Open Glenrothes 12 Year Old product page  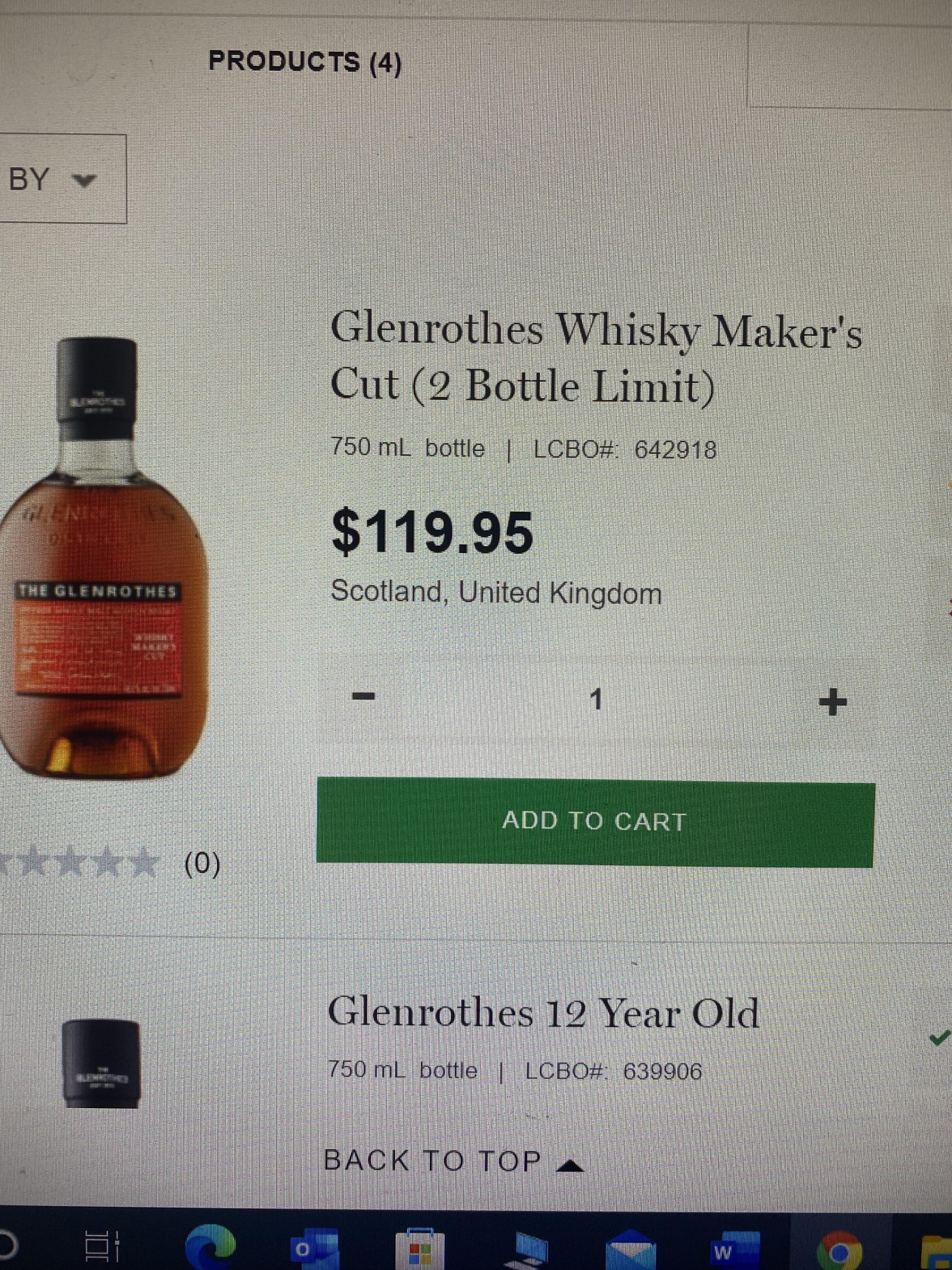coord(543,1013)
